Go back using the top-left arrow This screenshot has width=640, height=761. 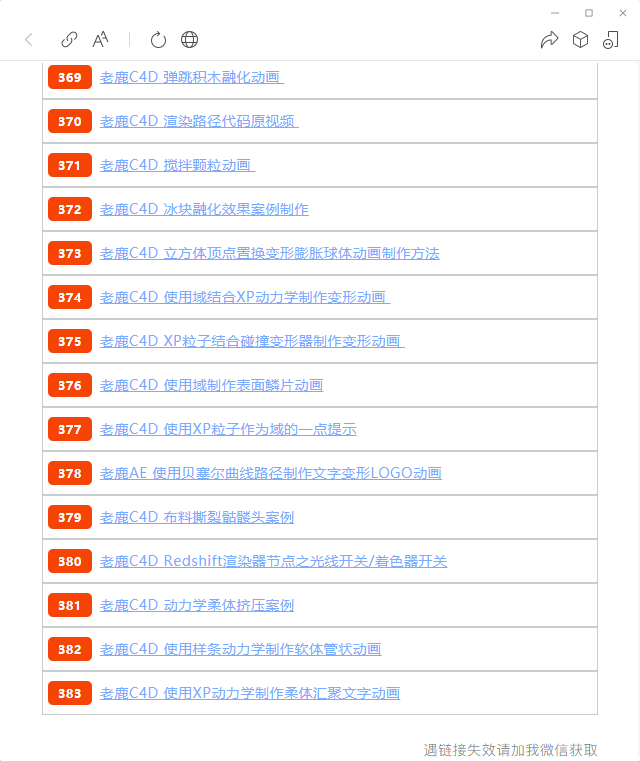pos(29,40)
